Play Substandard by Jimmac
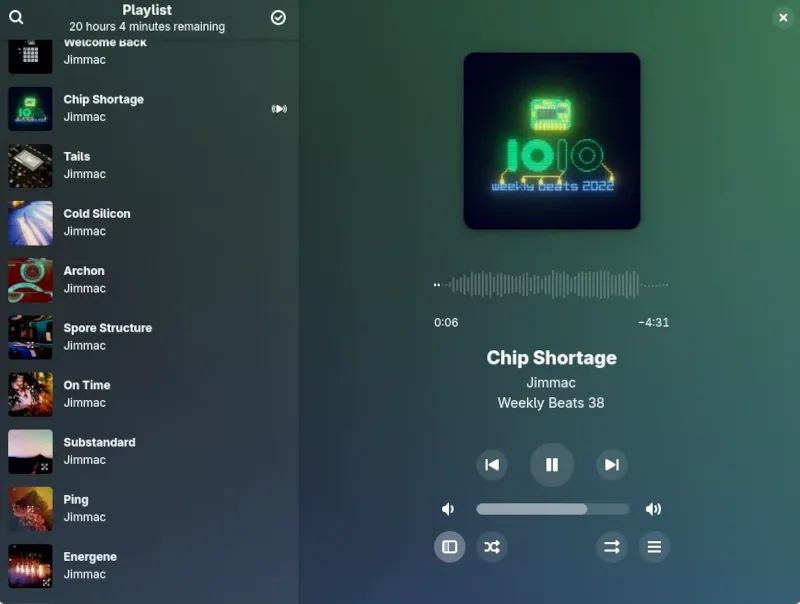Image resolution: width=800 pixels, height=604 pixels. click(x=148, y=451)
